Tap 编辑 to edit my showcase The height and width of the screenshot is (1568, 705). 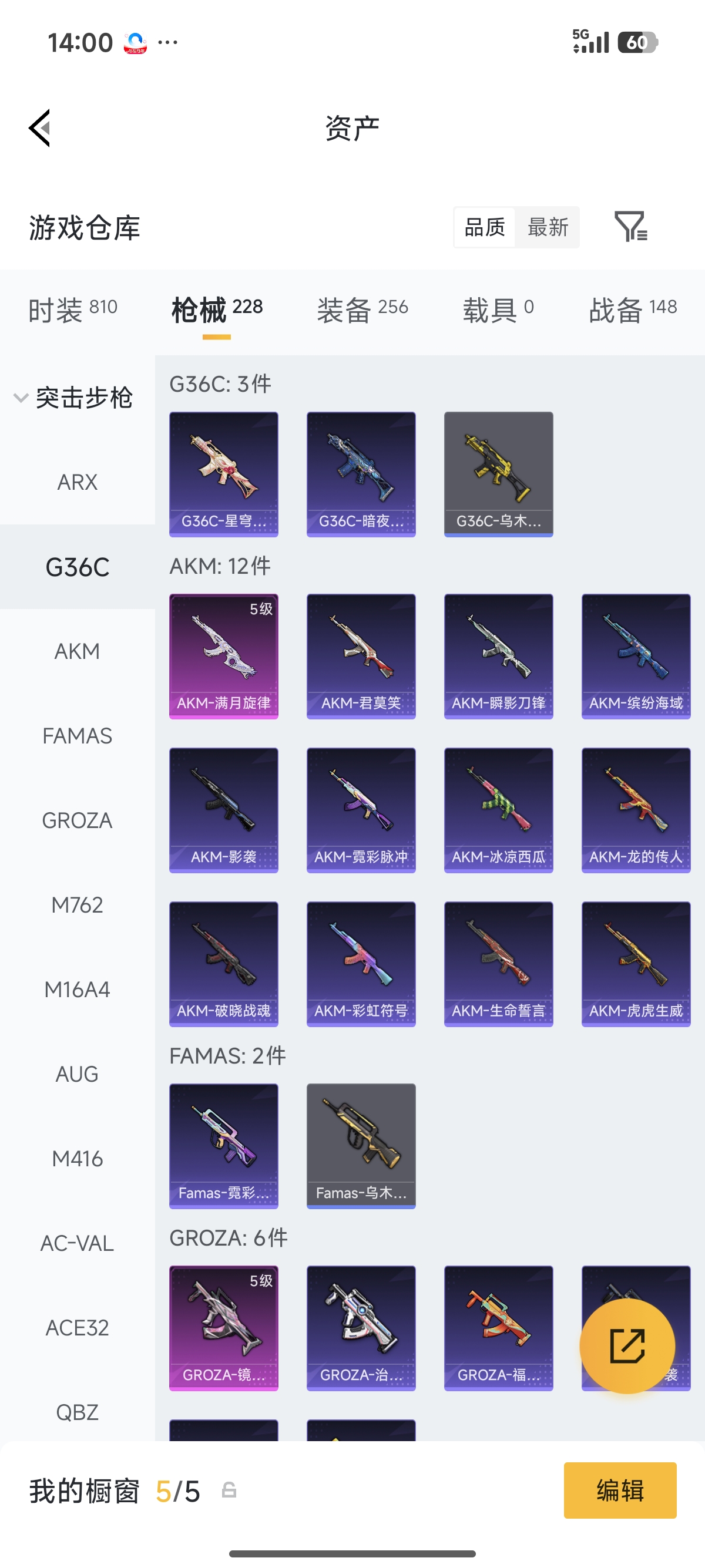tap(620, 1490)
